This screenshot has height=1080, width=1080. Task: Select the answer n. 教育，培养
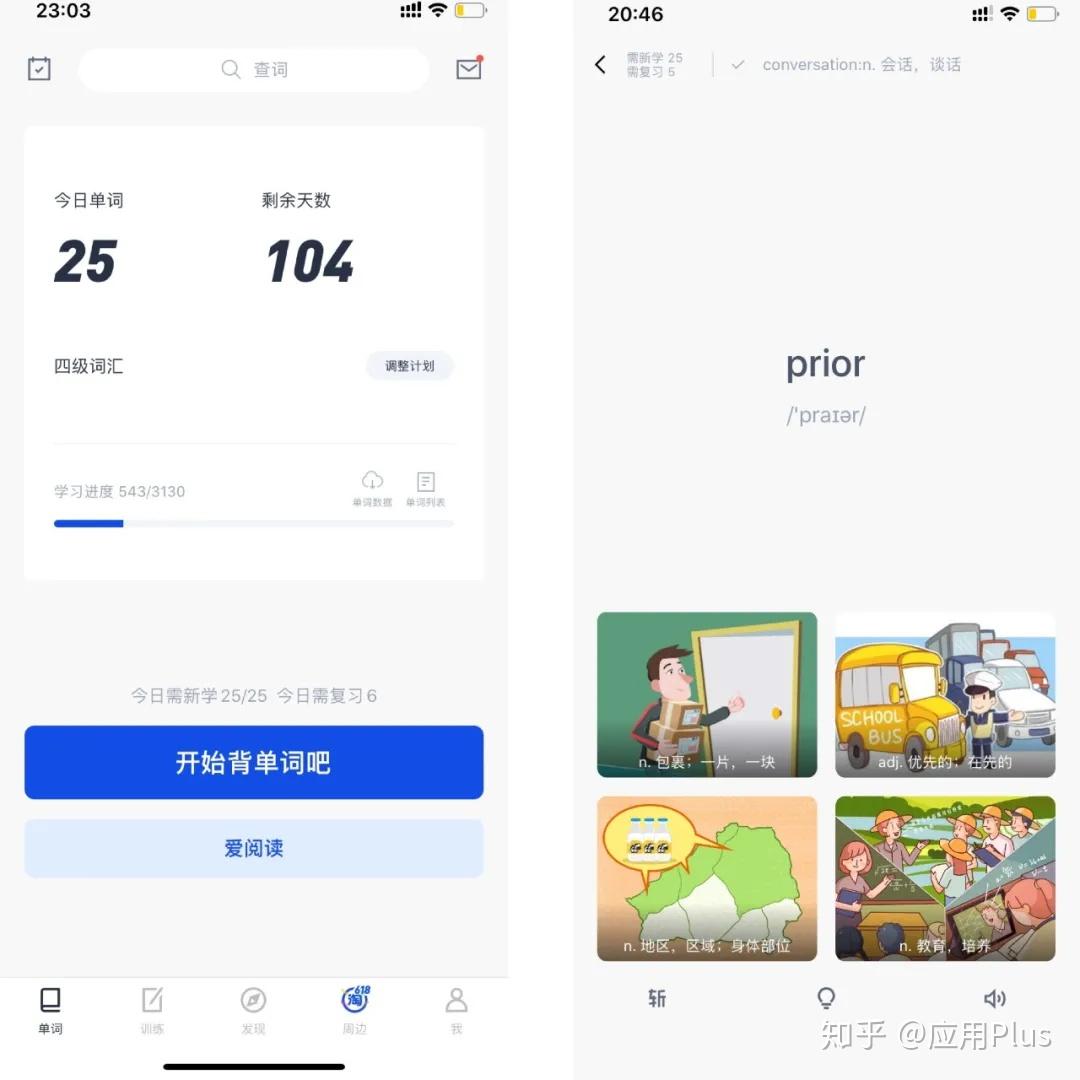click(945, 878)
